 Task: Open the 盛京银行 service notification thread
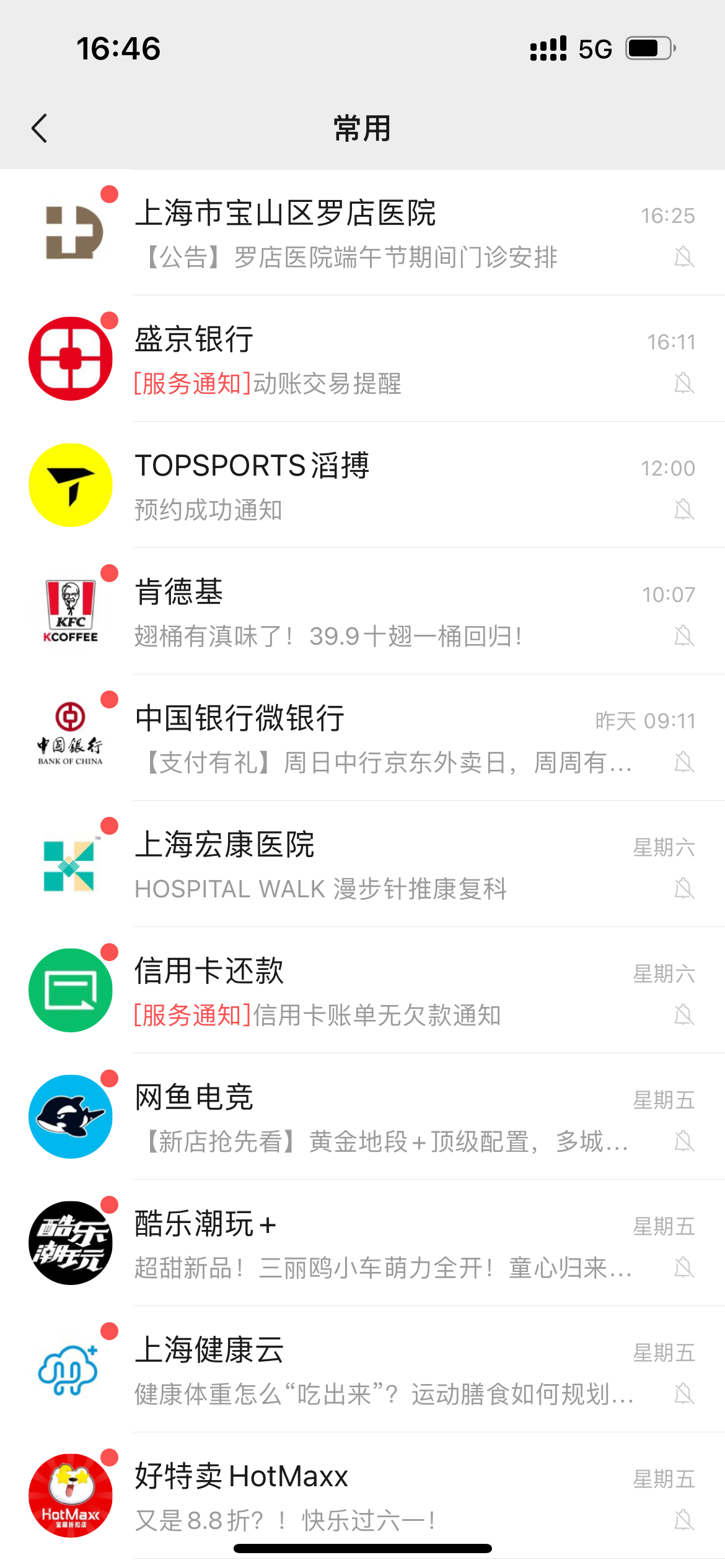362,359
